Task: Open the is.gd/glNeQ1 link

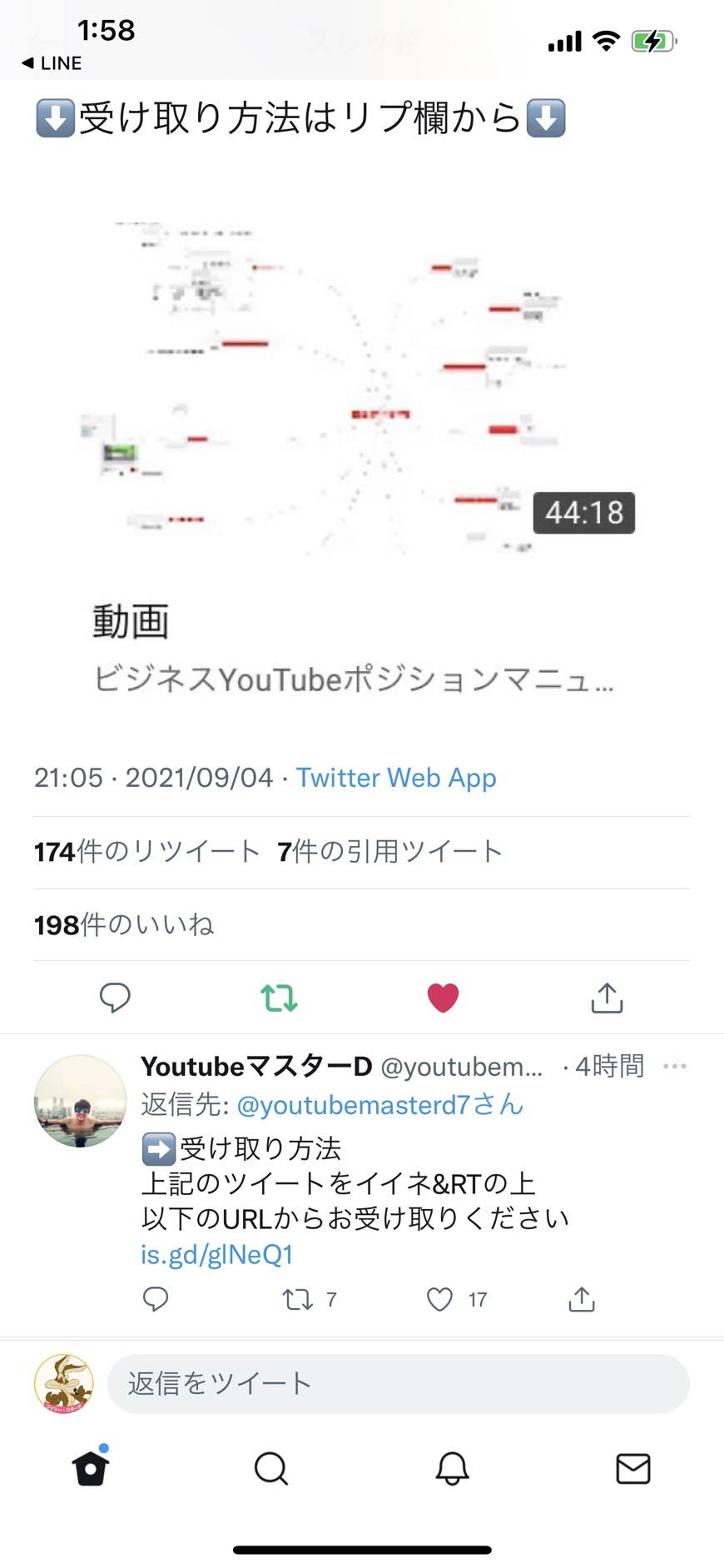Action: (x=216, y=1254)
